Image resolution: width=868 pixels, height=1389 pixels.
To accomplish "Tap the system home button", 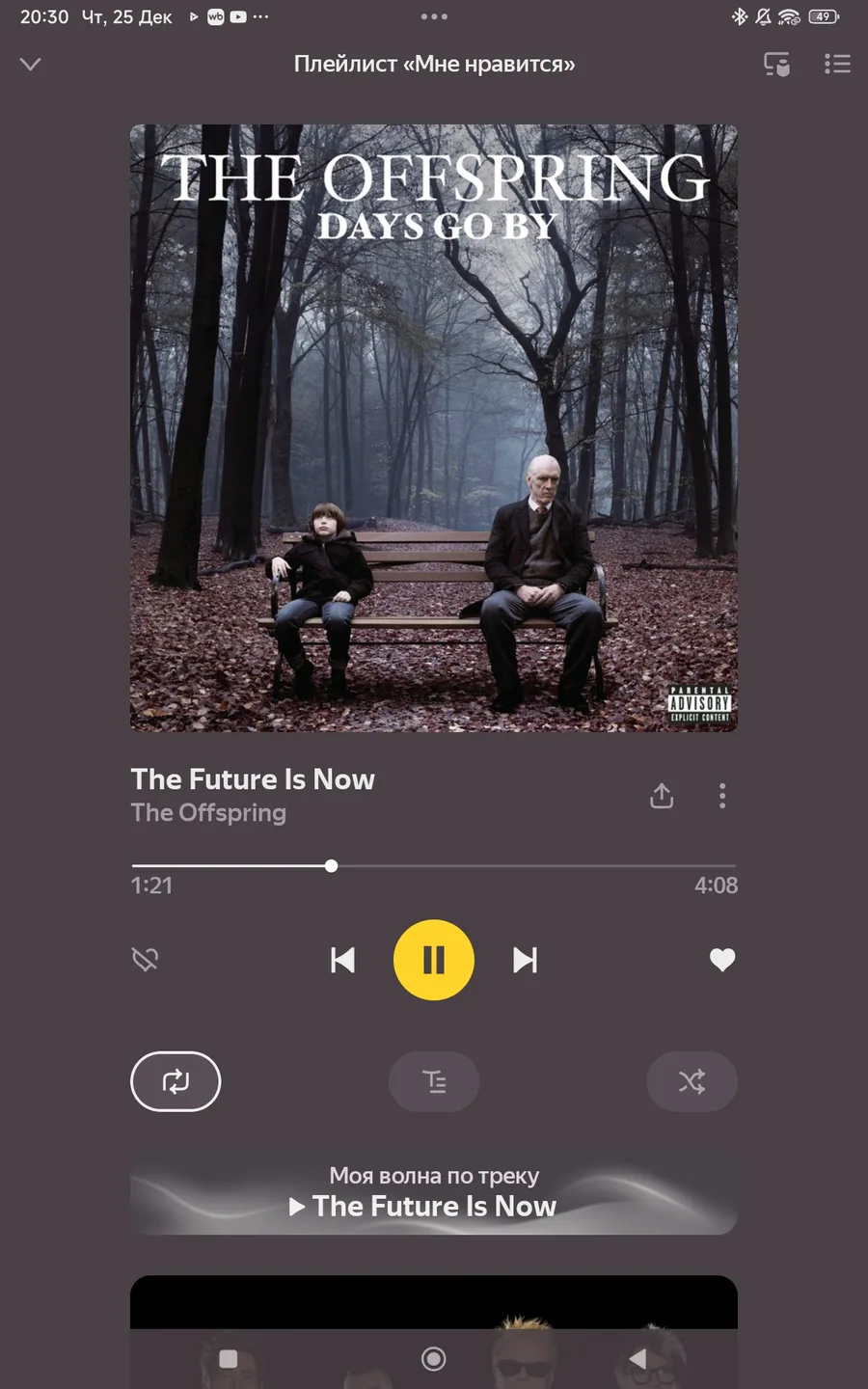I will coord(434,1359).
